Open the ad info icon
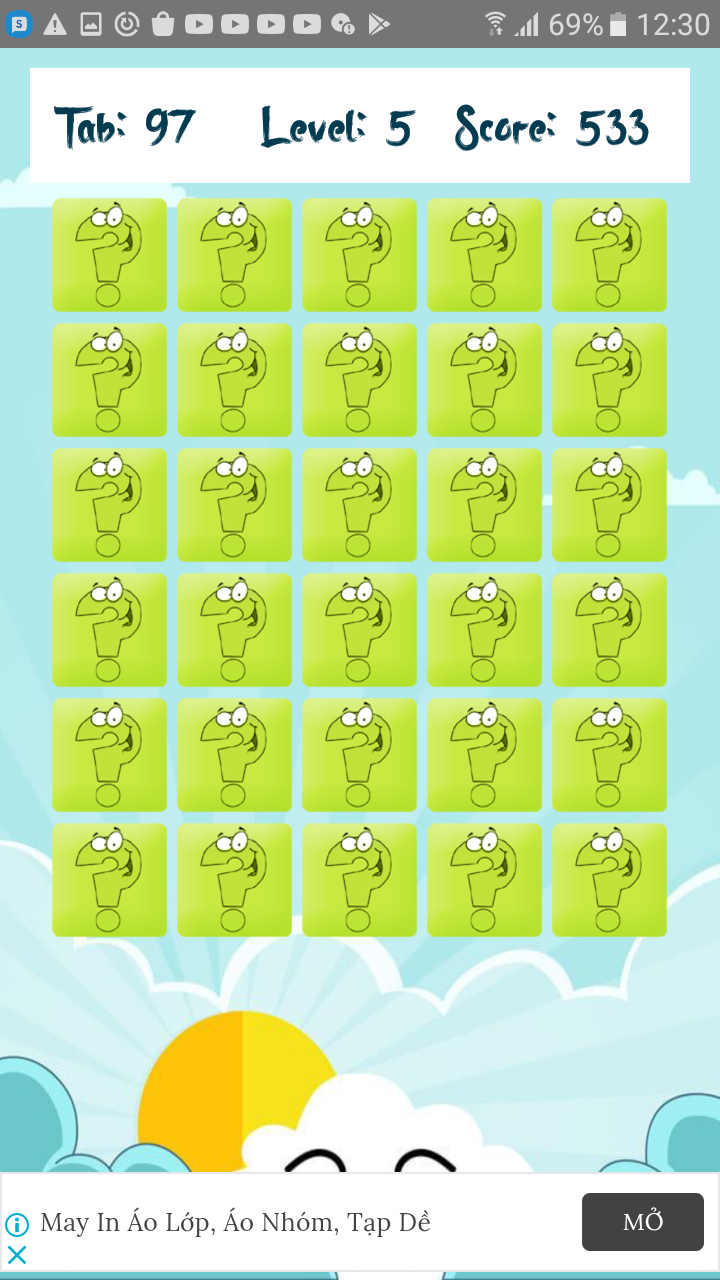Image resolution: width=720 pixels, height=1280 pixels. (x=17, y=1224)
